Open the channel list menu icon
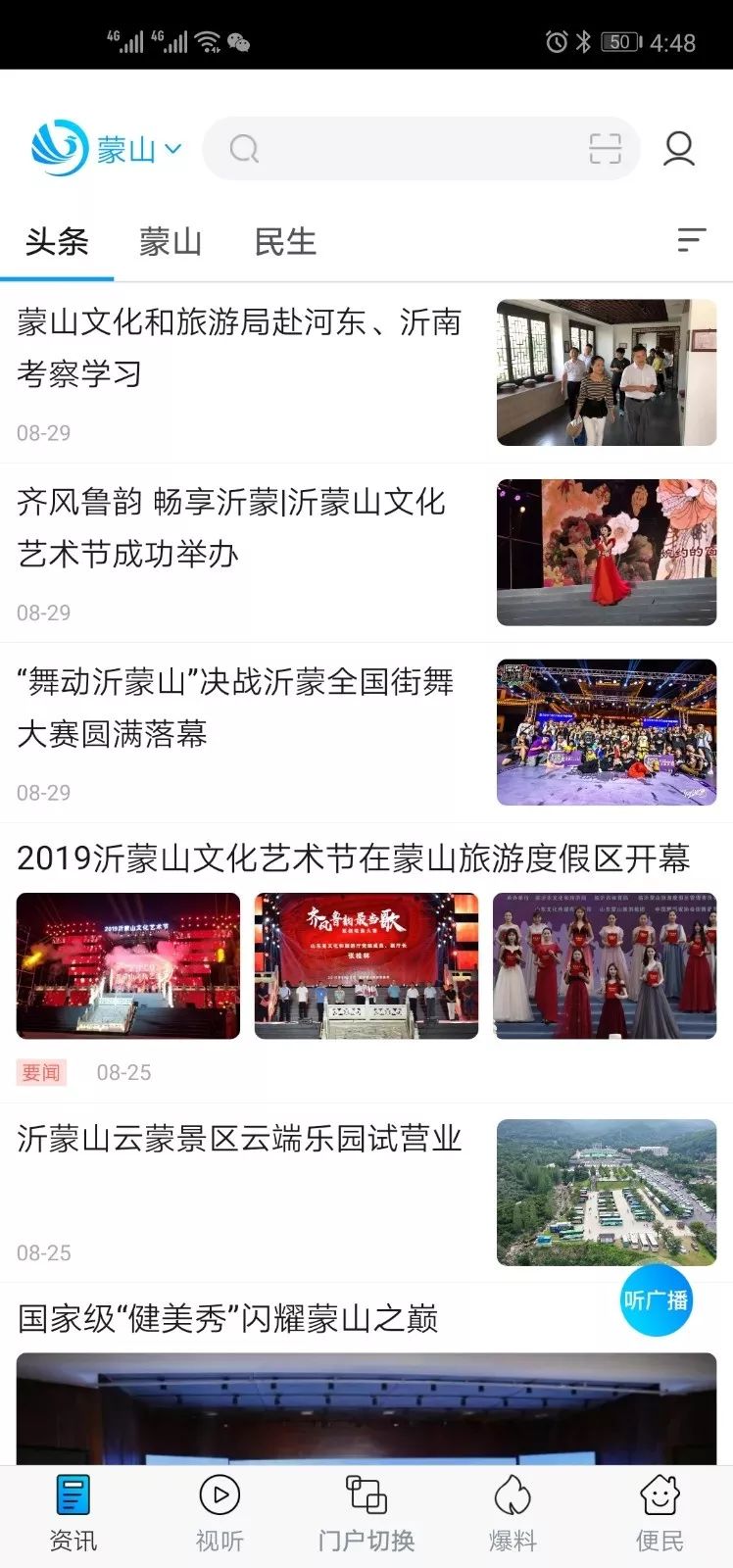This screenshot has height=1568, width=733. coord(692,240)
